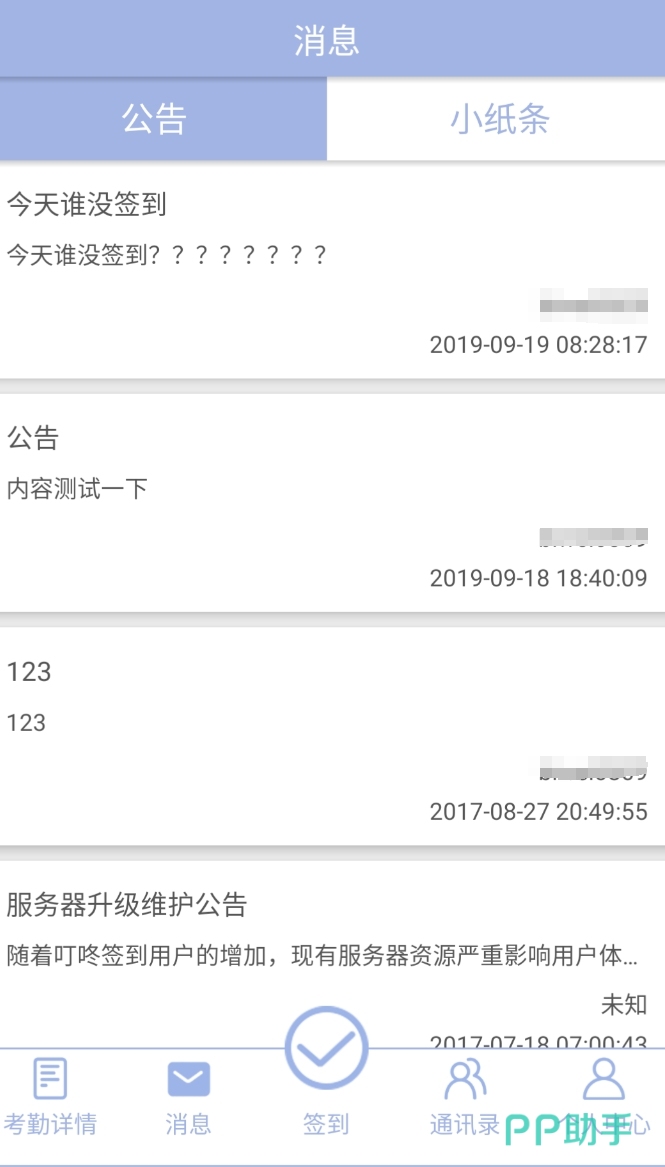Select the 消息 bottom tab

tap(188, 1096)
